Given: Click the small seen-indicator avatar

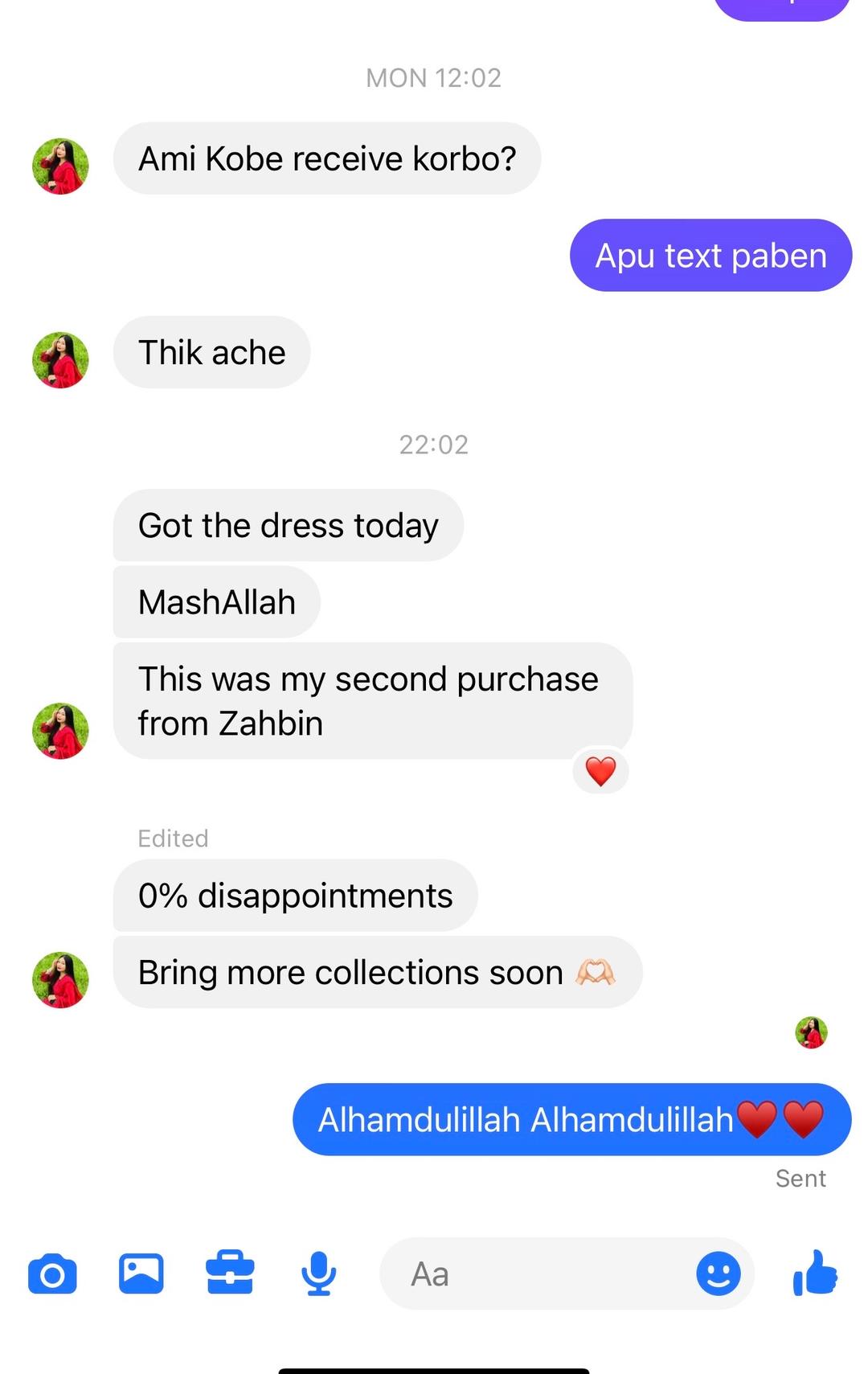Looking at the screenshot, I should 812,1034.
